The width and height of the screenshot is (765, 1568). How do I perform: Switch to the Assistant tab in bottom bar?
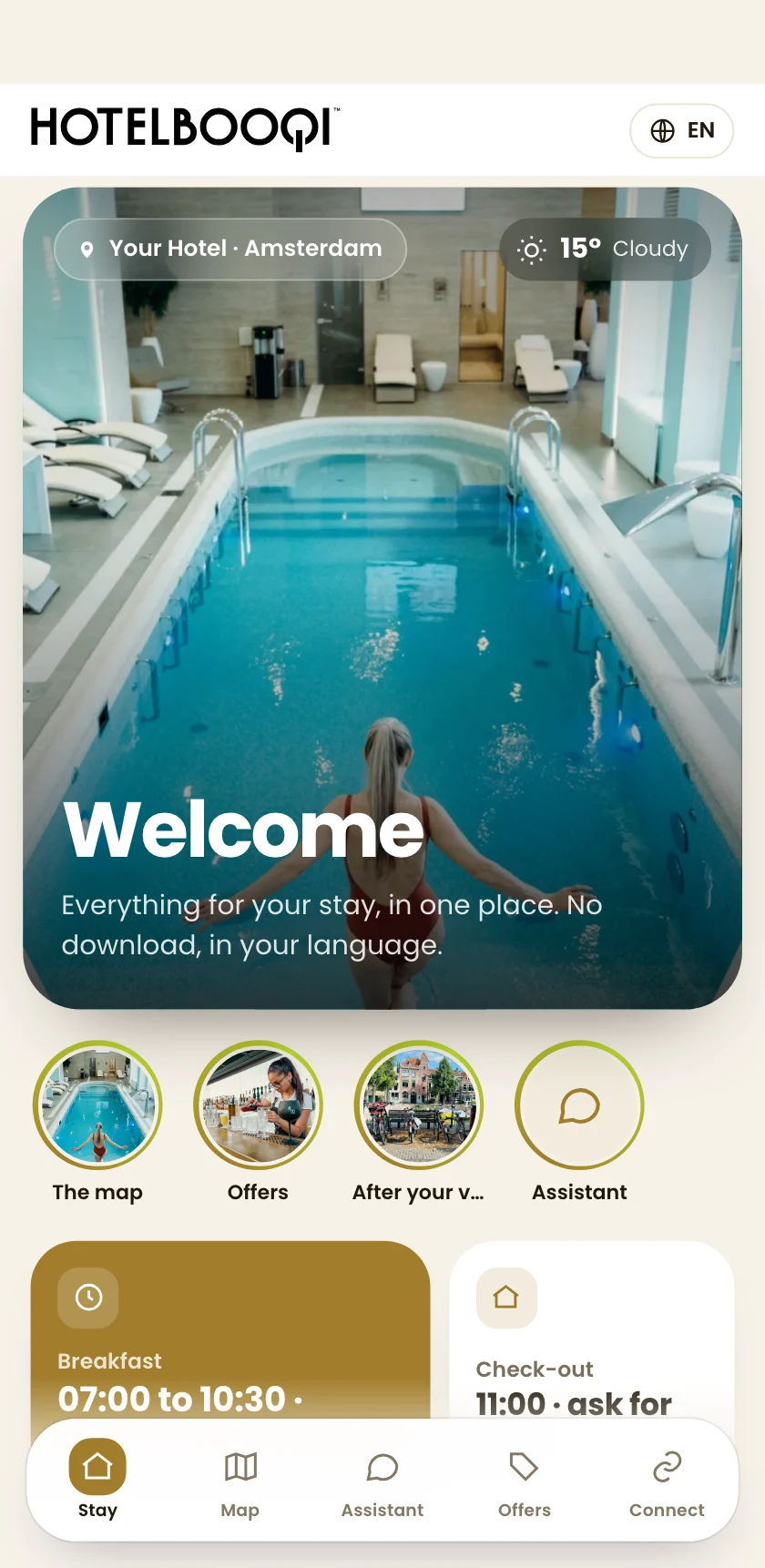tap(382, 1480)
